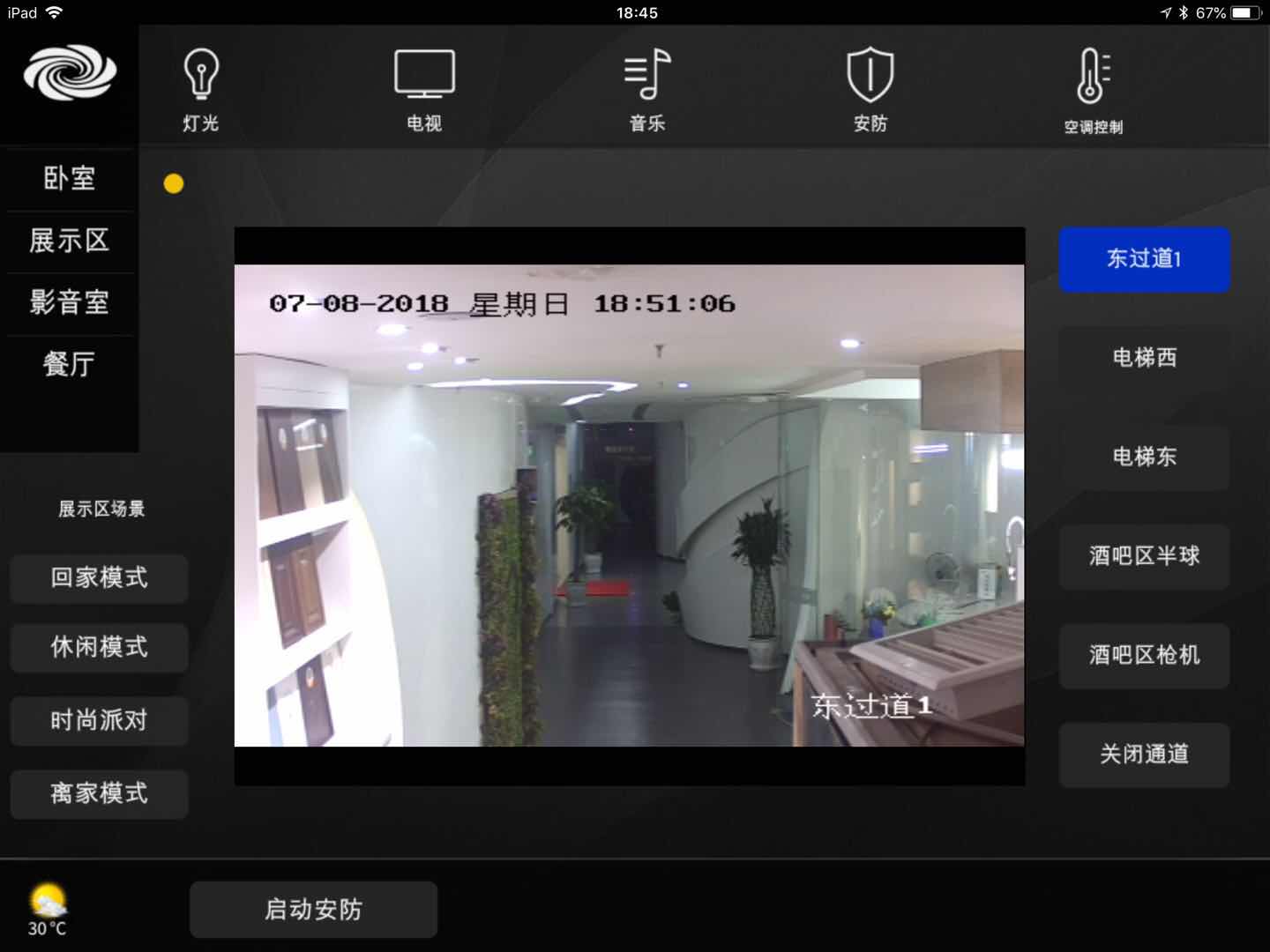Switch to the 酒吧区半球 camera

pyautogui.click(x=1144, y=556)
